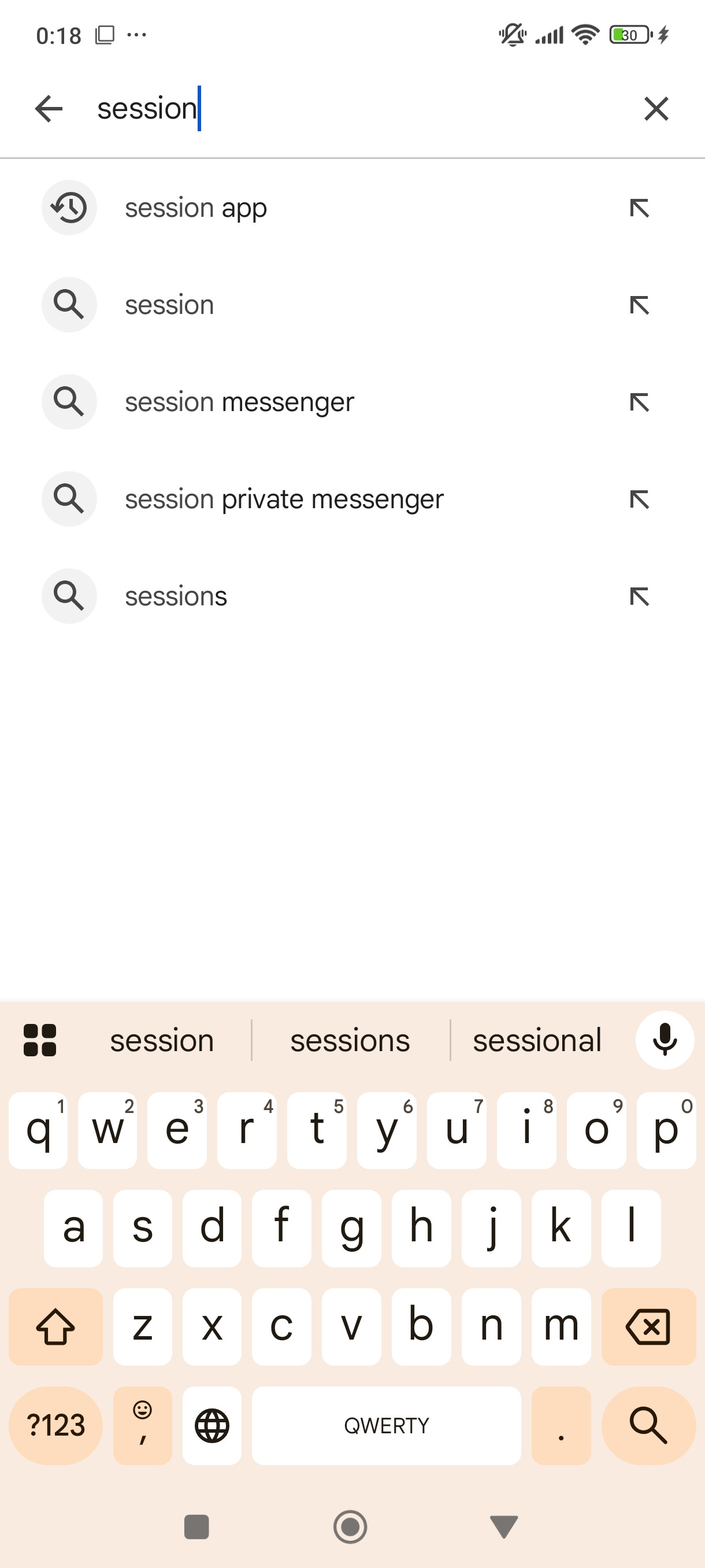This screenshot has height=1568, width=705.
Task: Start voice input with the microphone
Action: pyautogui.click(x=664, y=1040)
